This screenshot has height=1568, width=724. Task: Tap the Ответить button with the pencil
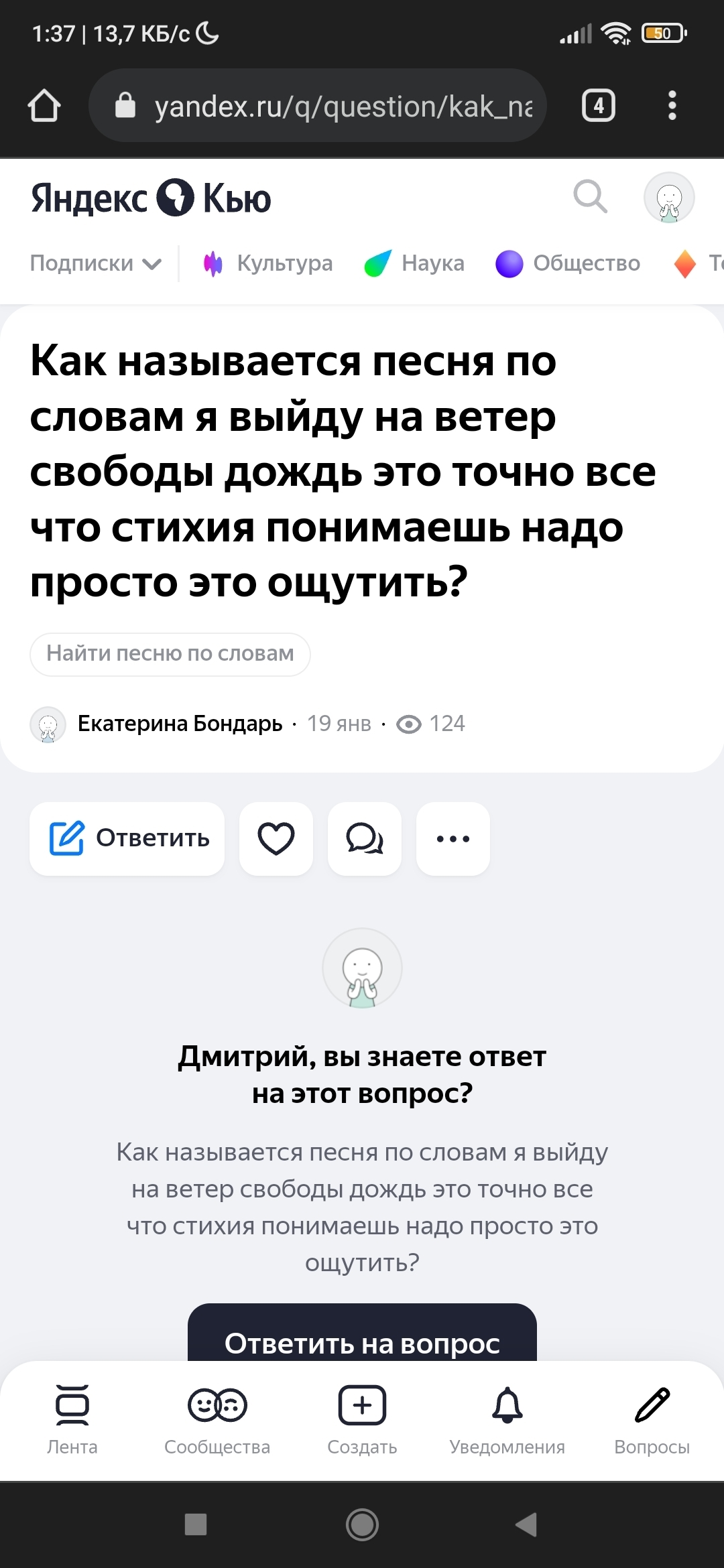(127, 838)
